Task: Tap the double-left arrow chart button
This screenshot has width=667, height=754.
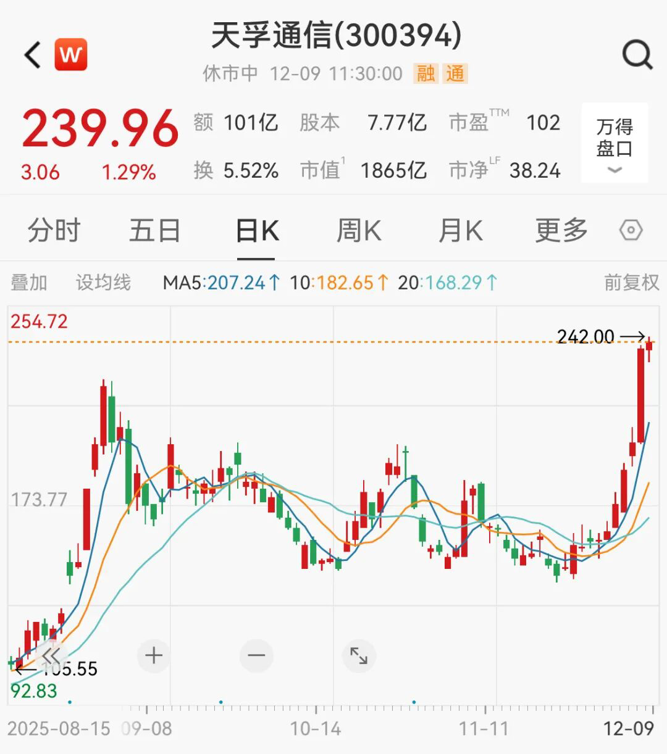Action: point(50,656)
